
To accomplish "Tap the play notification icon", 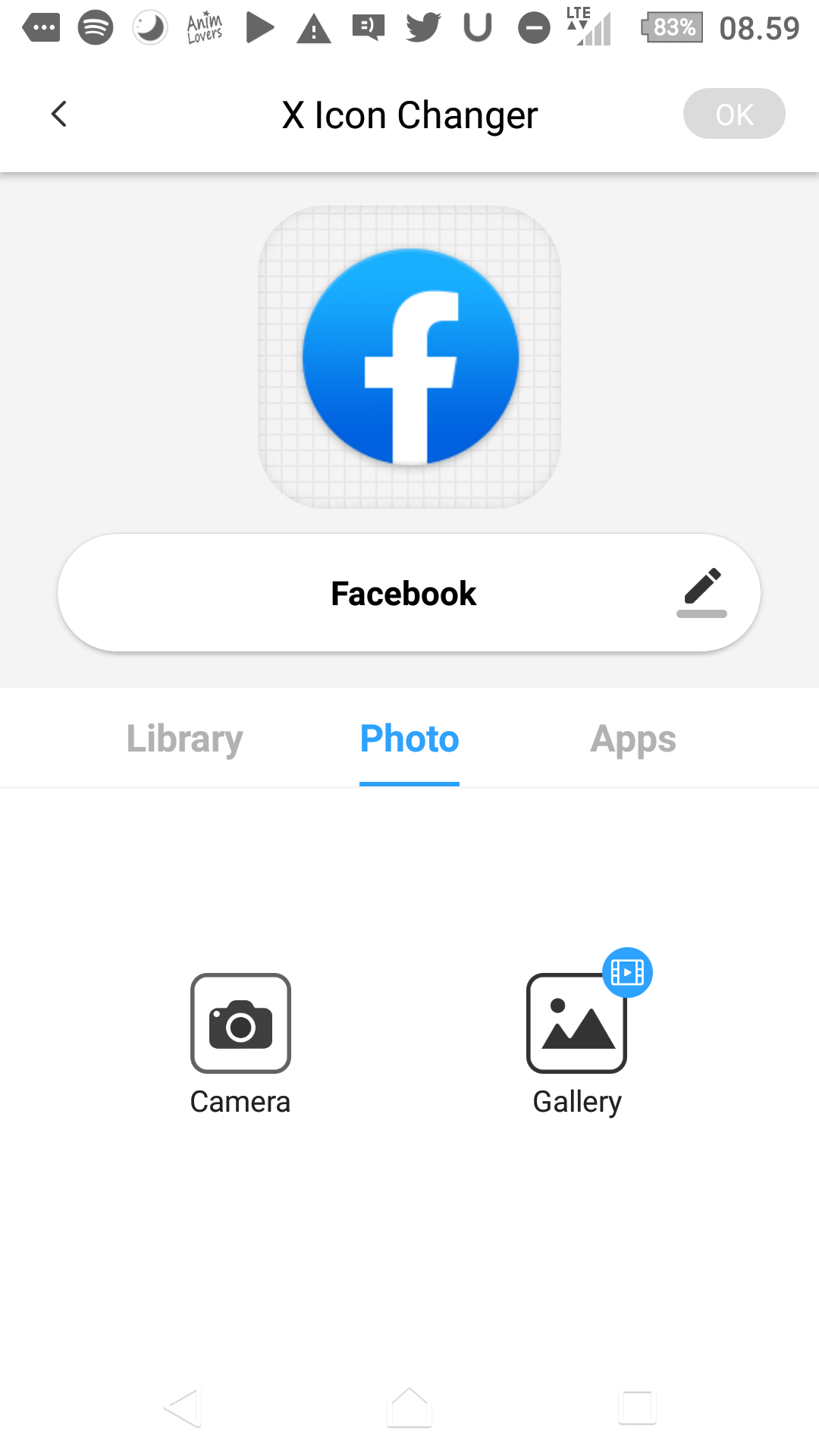I will click(259, 27).
